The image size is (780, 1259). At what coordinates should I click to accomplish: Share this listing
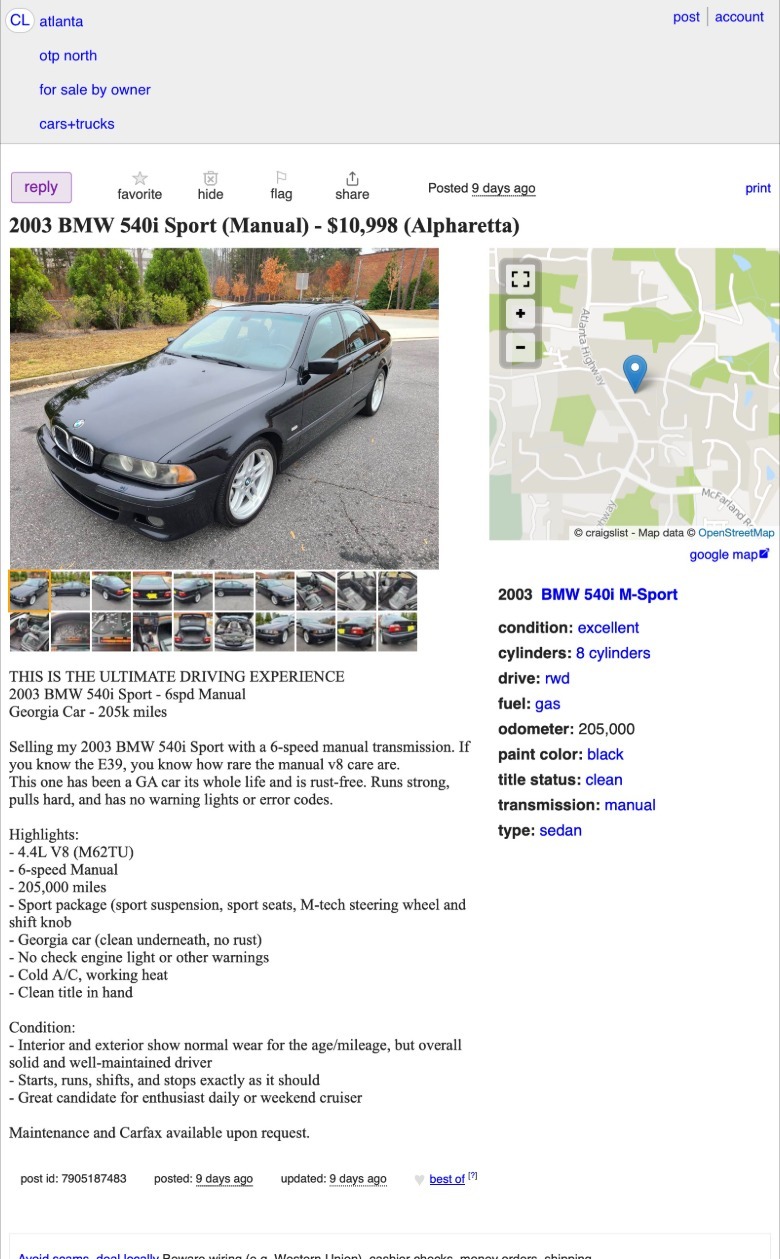click(x=352, y=186)
